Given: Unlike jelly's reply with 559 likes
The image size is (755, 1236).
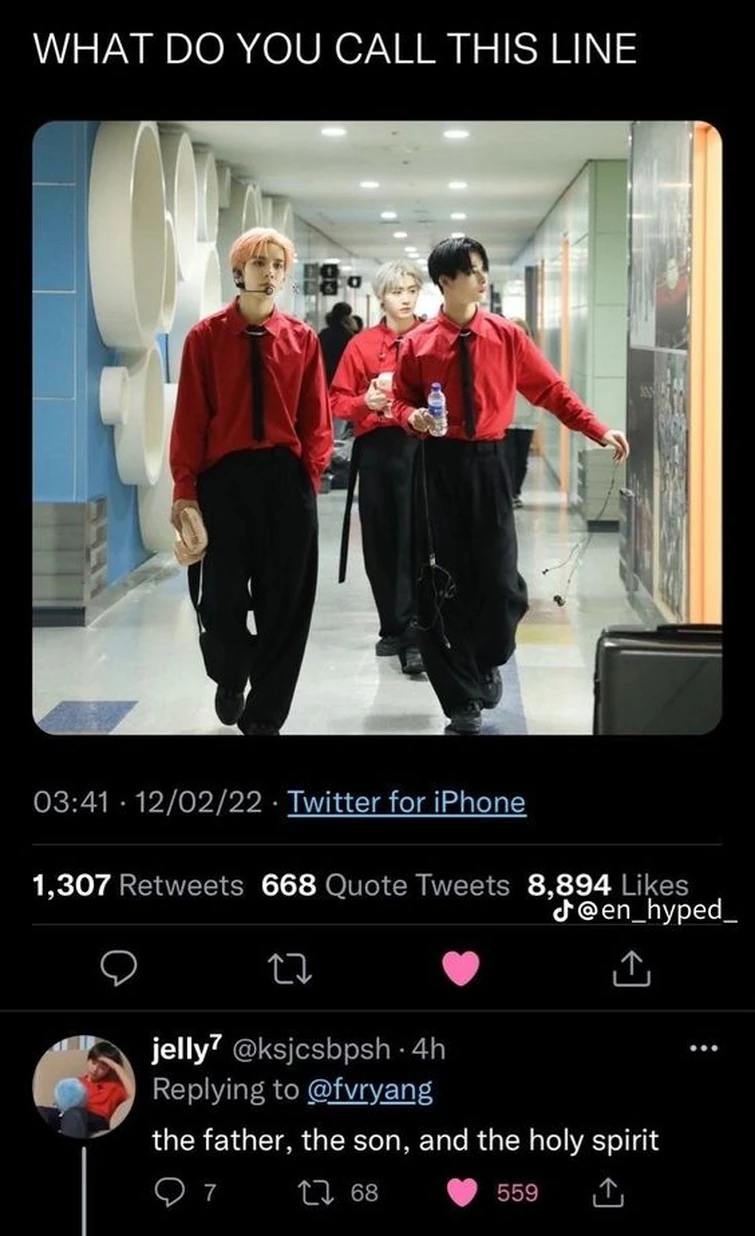Looking at the screenshot, I should 491,1192.
